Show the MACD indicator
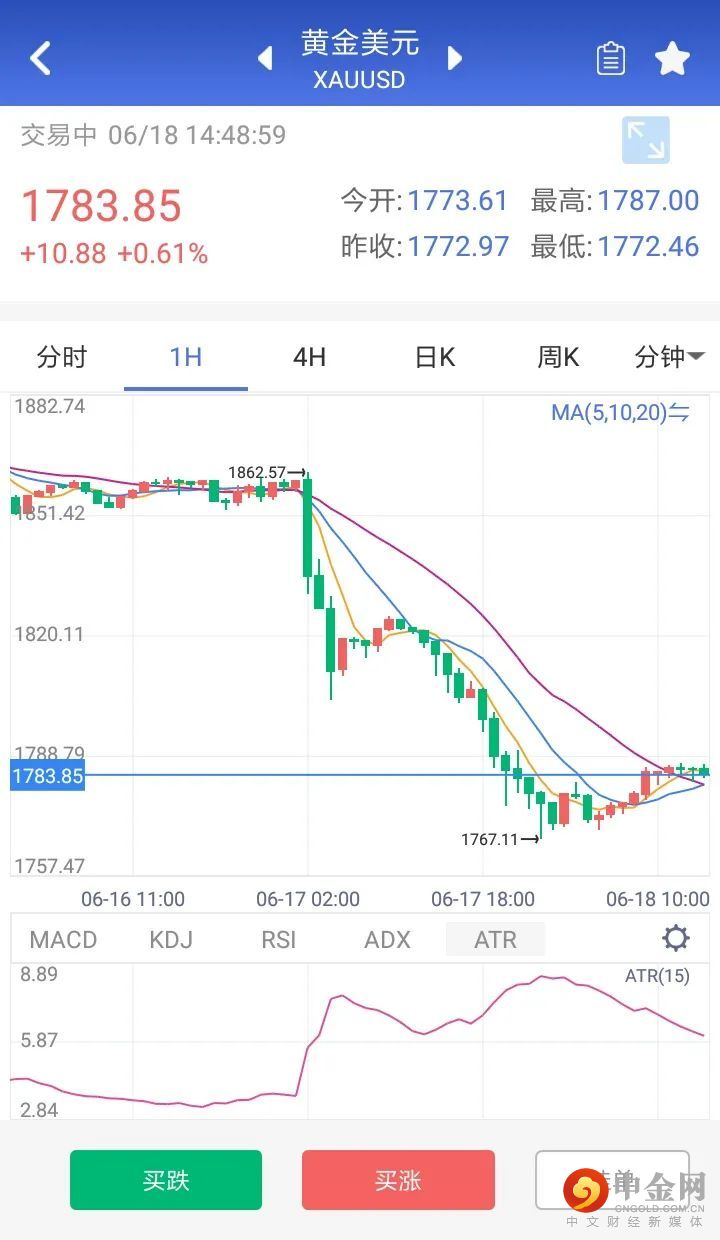This screenshot has height=1240, width=720. pos(63,939)
